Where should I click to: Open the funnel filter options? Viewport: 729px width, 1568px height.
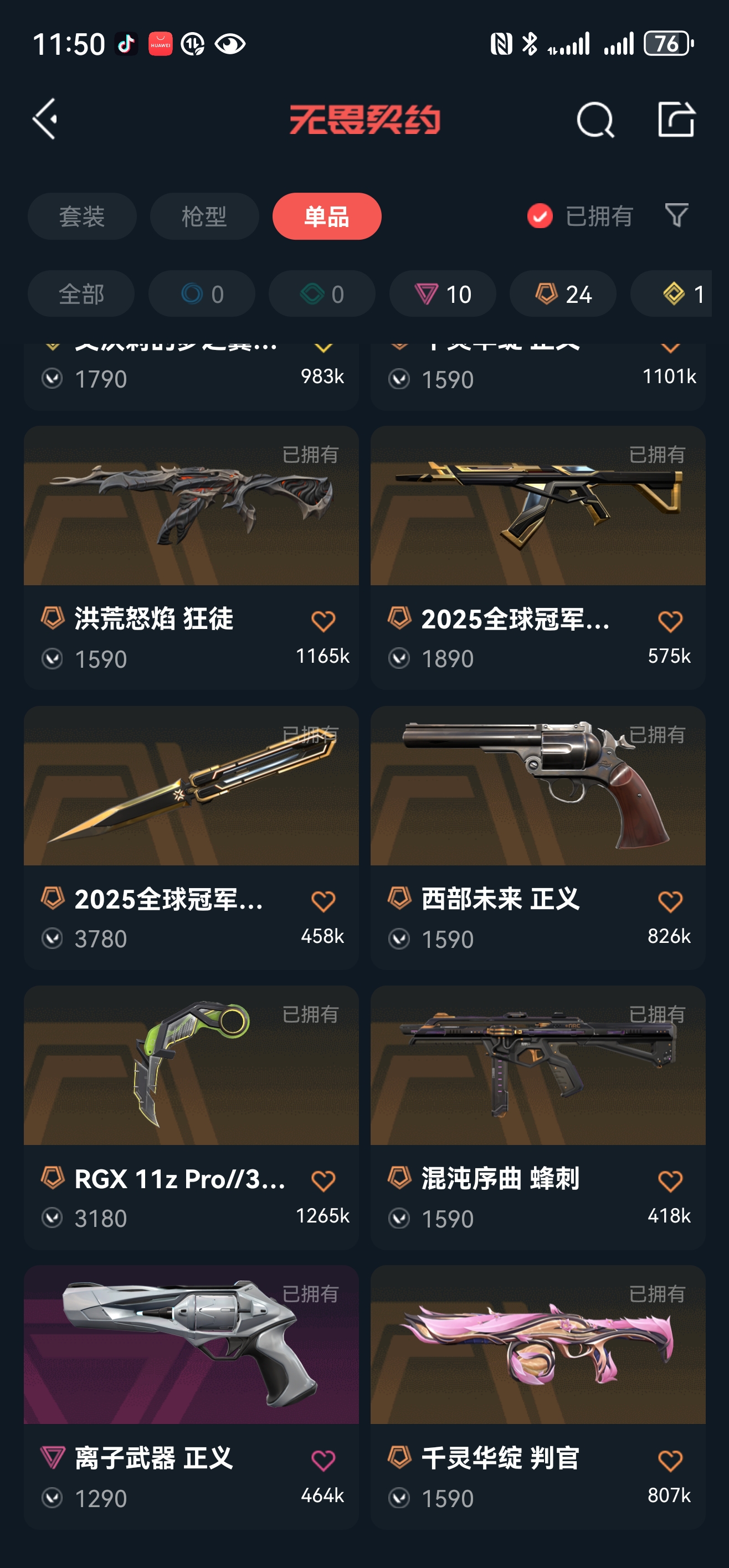(676, 215)
